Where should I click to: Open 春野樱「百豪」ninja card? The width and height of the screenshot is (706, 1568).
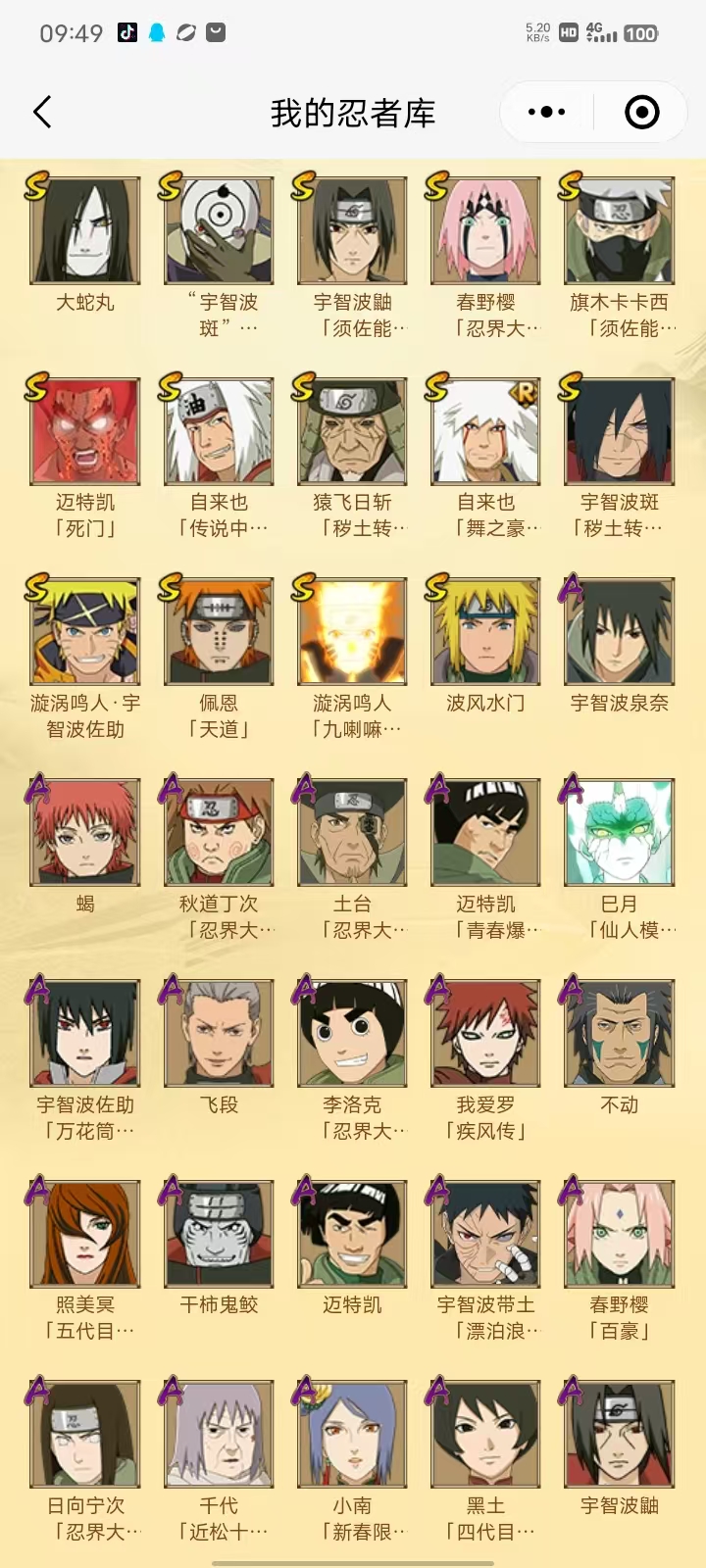coord(619,1234)
